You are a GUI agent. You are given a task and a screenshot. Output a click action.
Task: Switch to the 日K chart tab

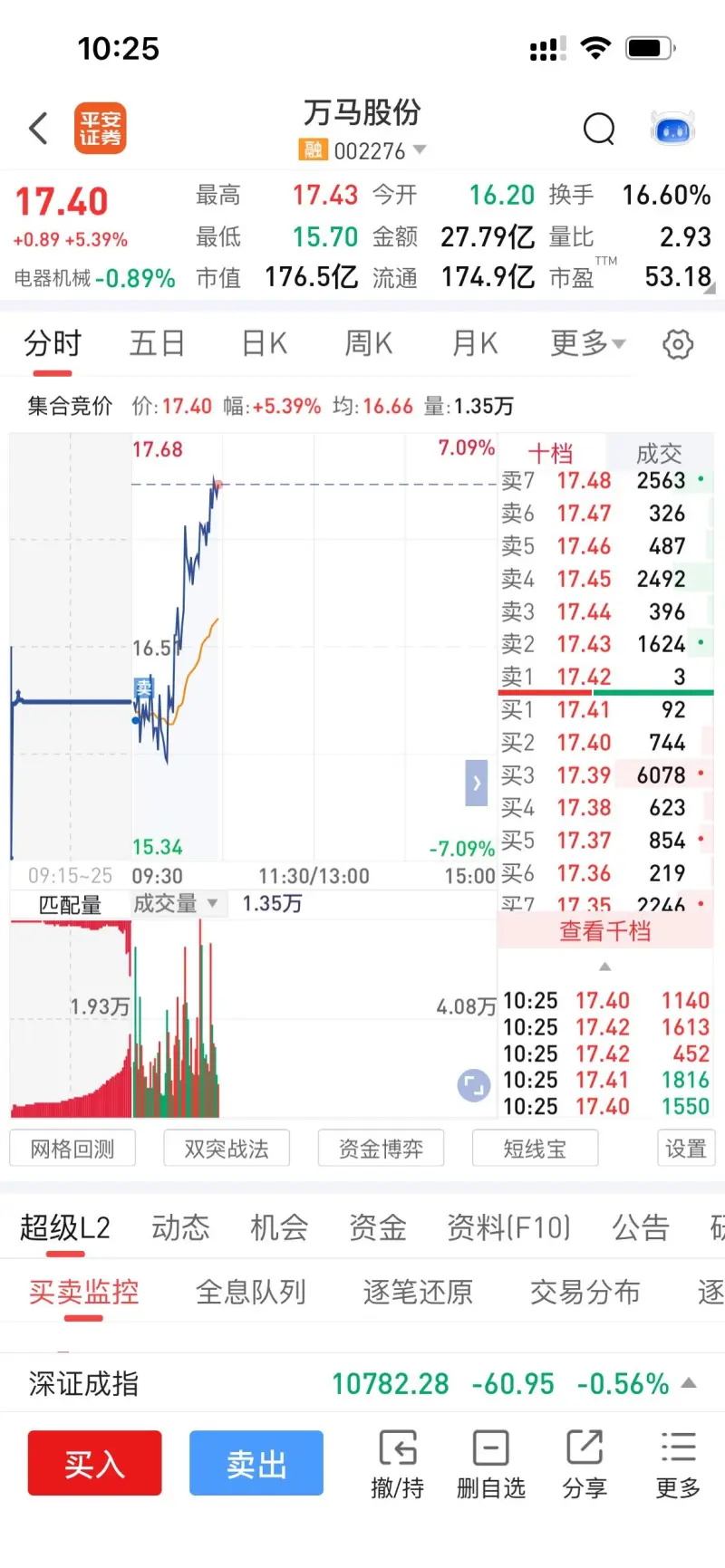[x=264, y=343]
